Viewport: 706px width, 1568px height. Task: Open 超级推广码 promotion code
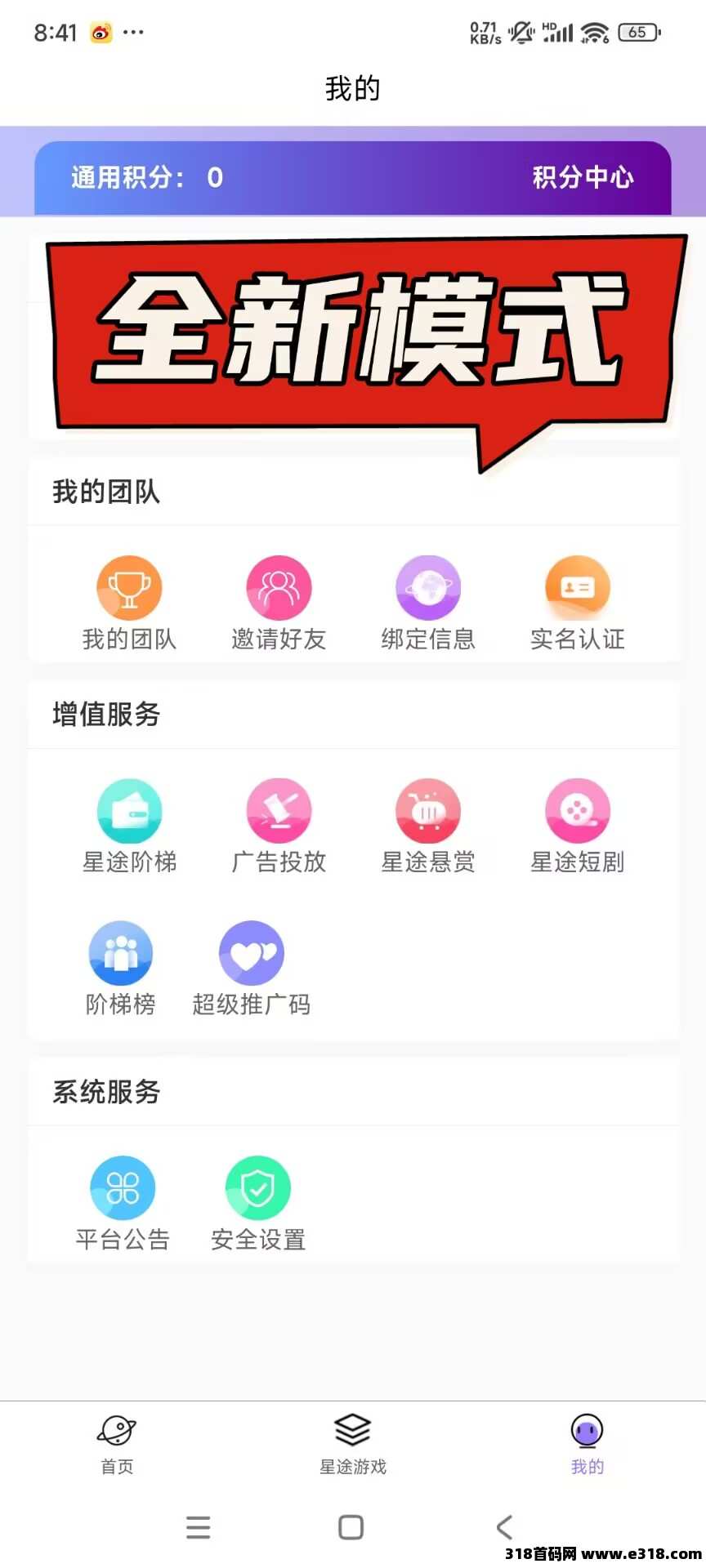[x=252, y=968]
